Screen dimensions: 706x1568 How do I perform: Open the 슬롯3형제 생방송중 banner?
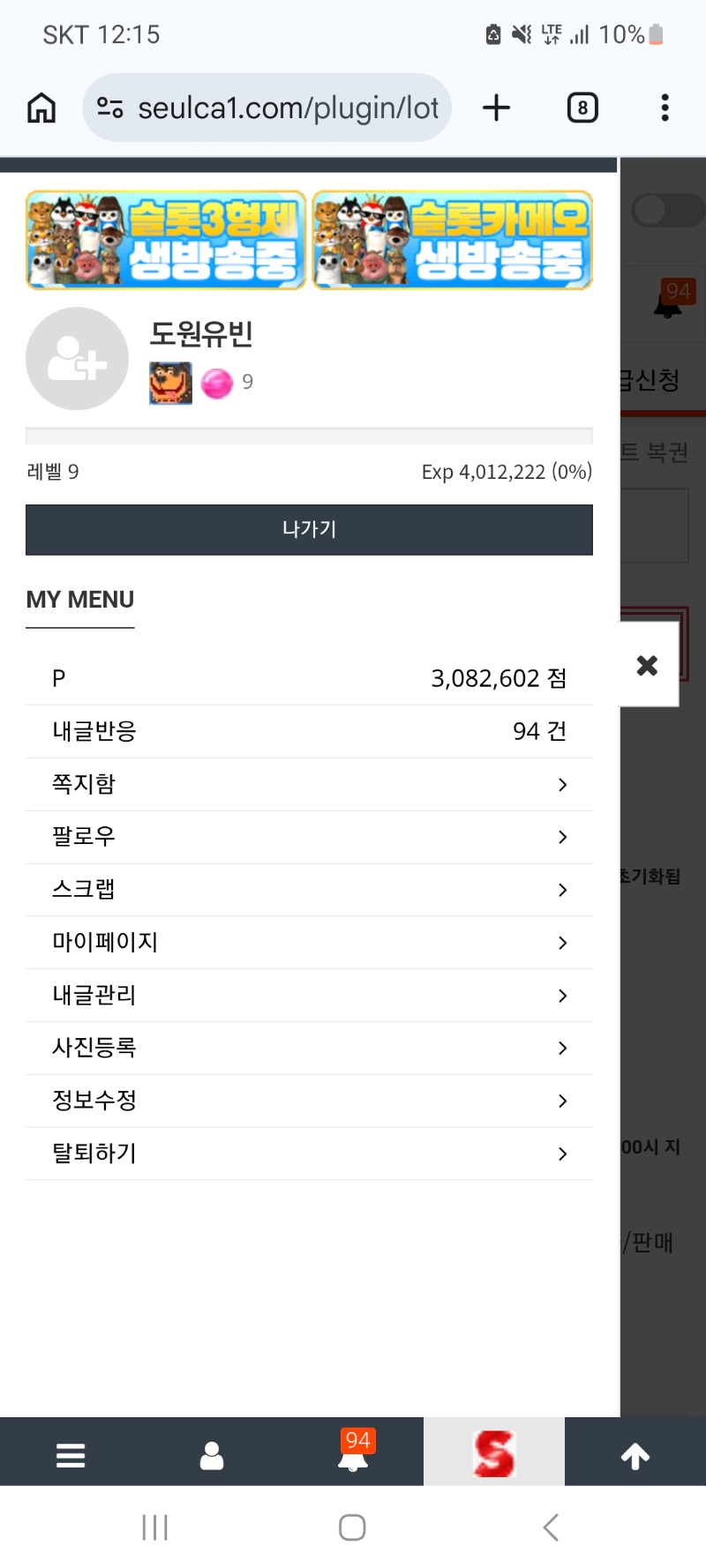[x=166, y=240]
